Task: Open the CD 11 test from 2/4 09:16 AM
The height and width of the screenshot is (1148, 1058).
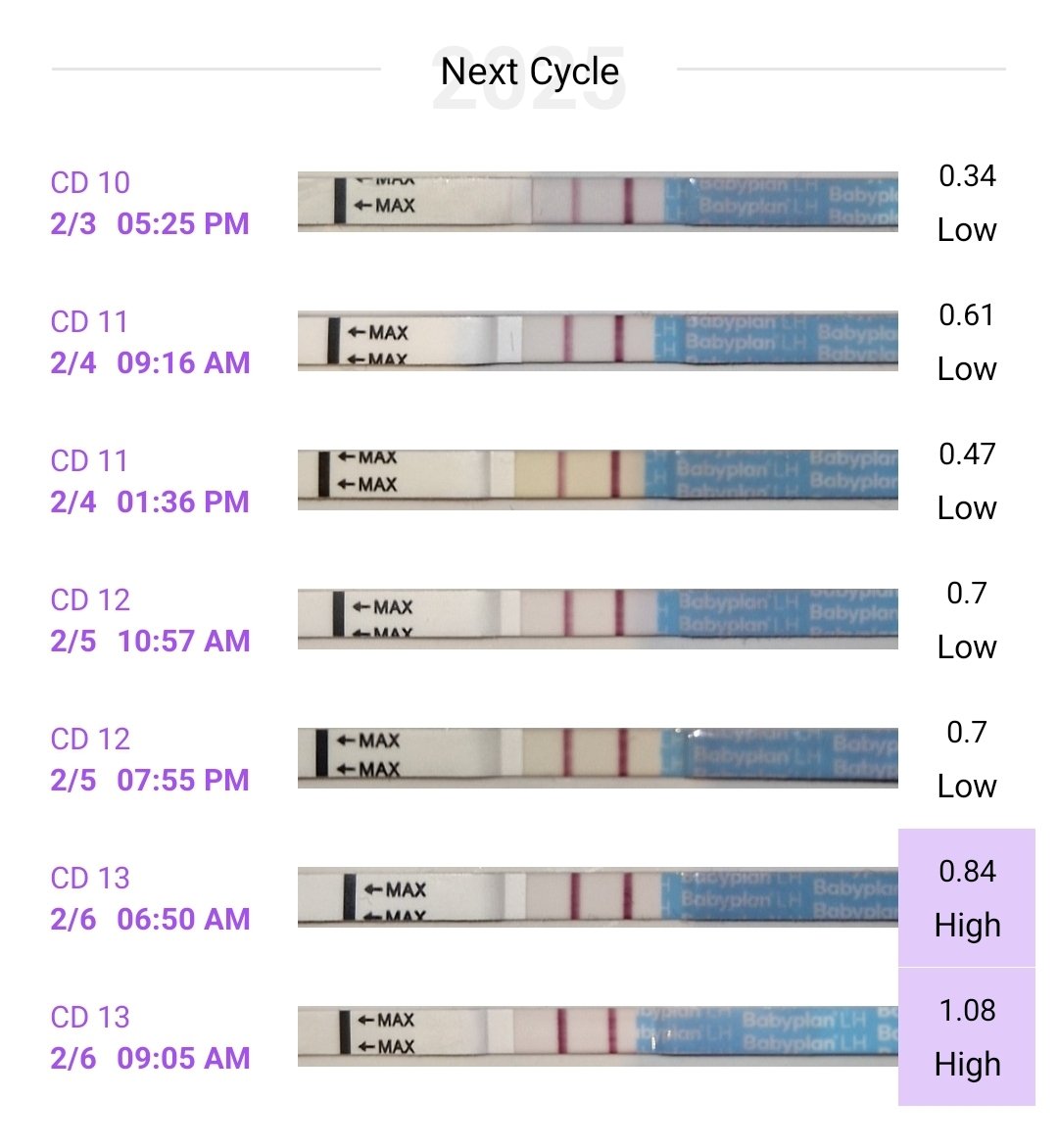Action: (x=598, y=342)
